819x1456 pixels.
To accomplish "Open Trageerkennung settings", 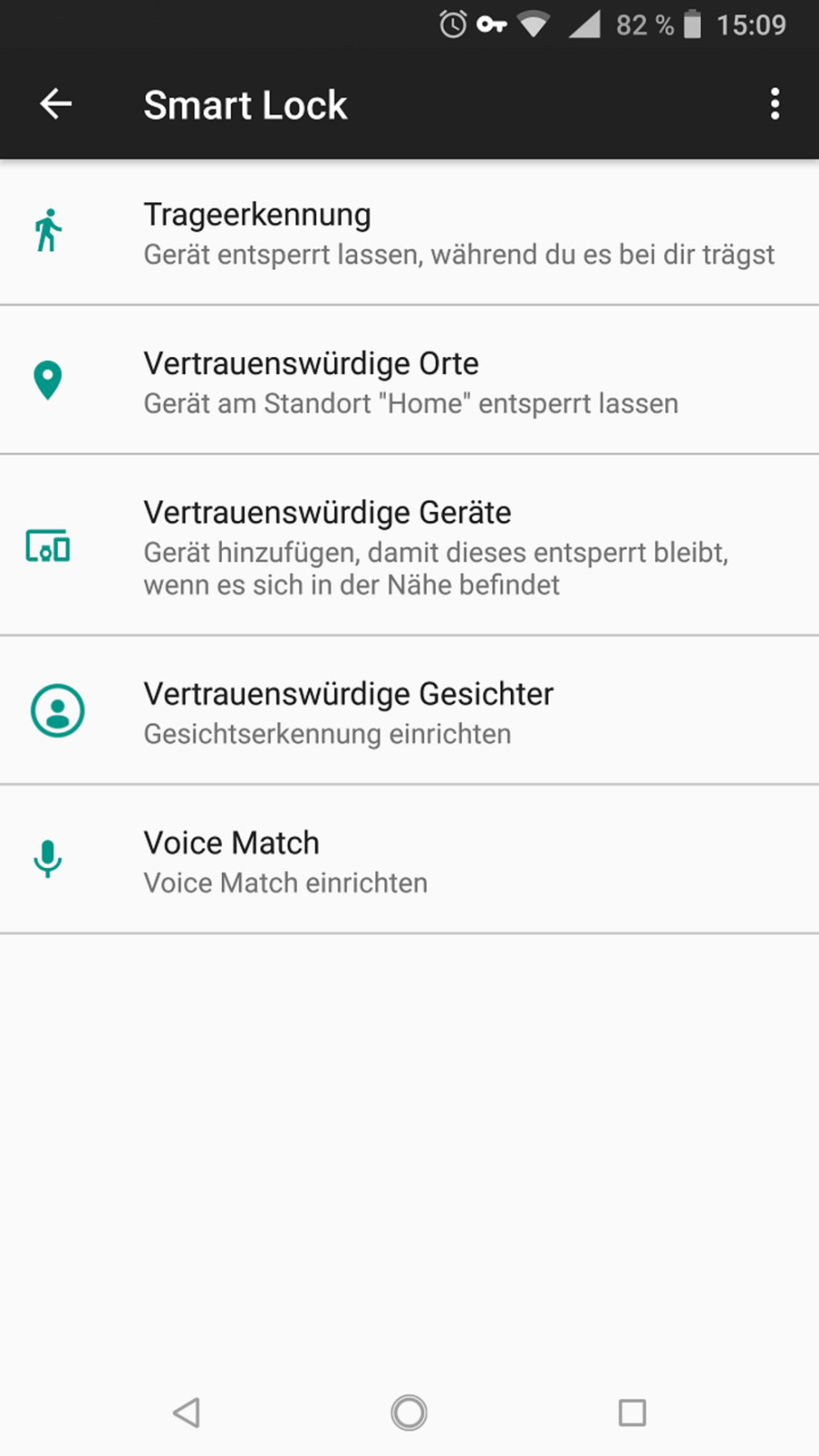I will coord(409,233).
